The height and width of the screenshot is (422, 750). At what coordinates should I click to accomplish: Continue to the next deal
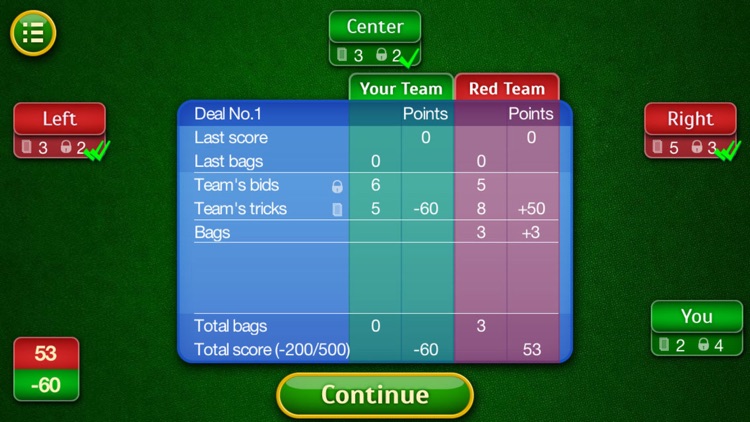[x=374, y=395]
